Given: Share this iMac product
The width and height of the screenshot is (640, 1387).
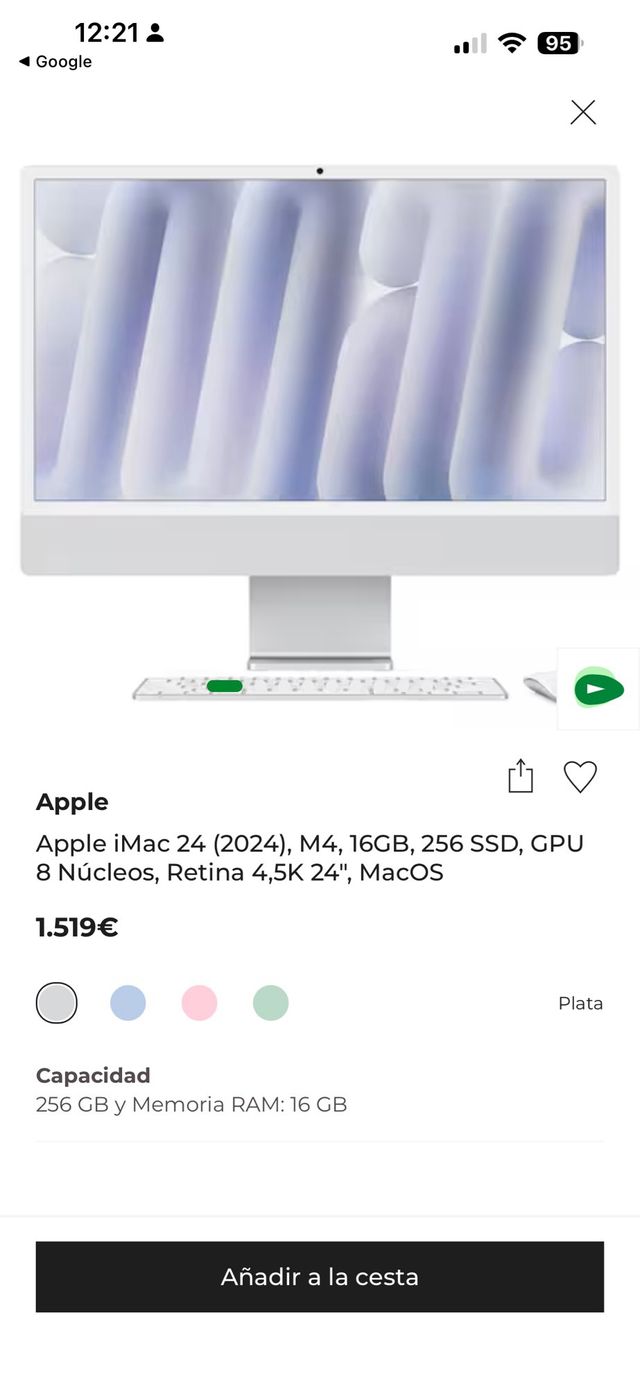Looking at the screenshot, I should point(520,776).
